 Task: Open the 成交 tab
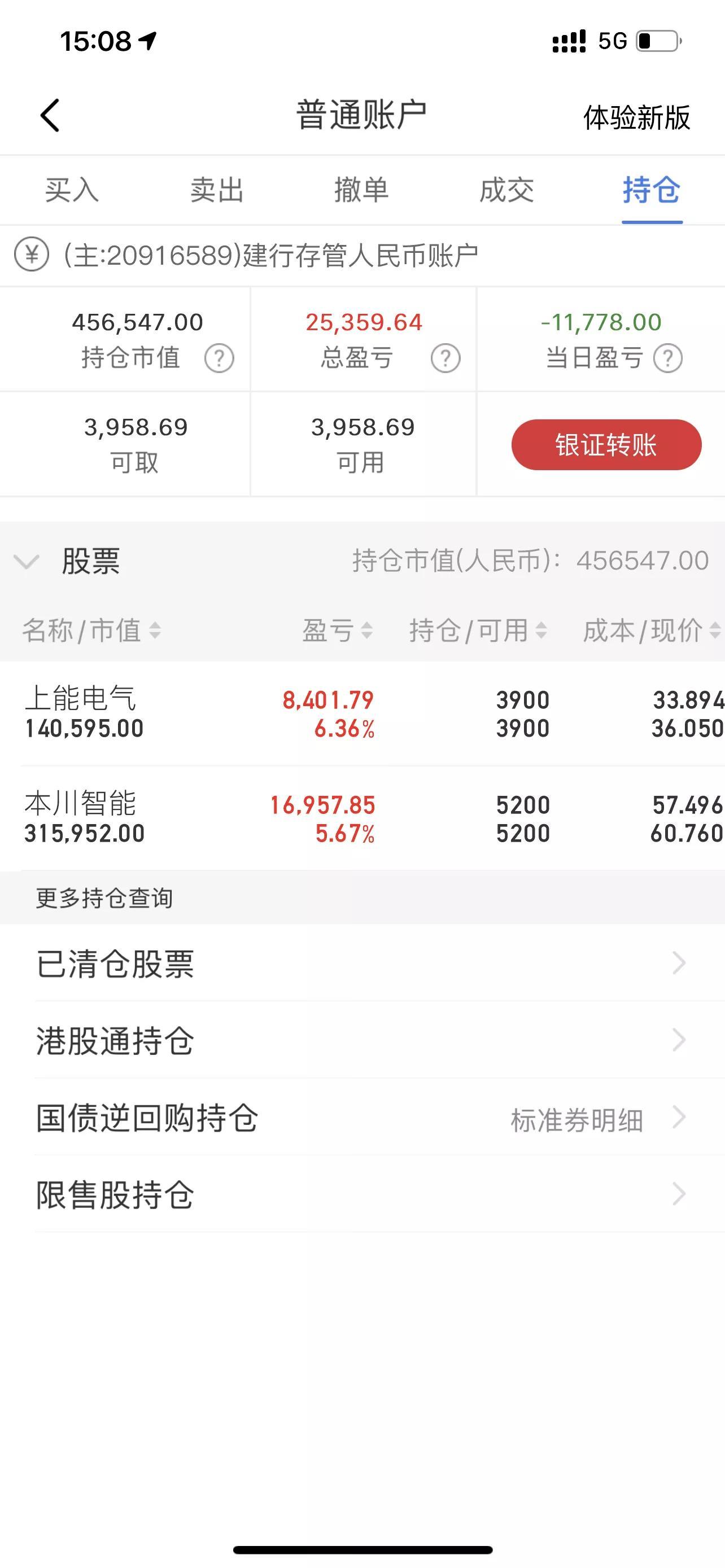coord(506,190)
